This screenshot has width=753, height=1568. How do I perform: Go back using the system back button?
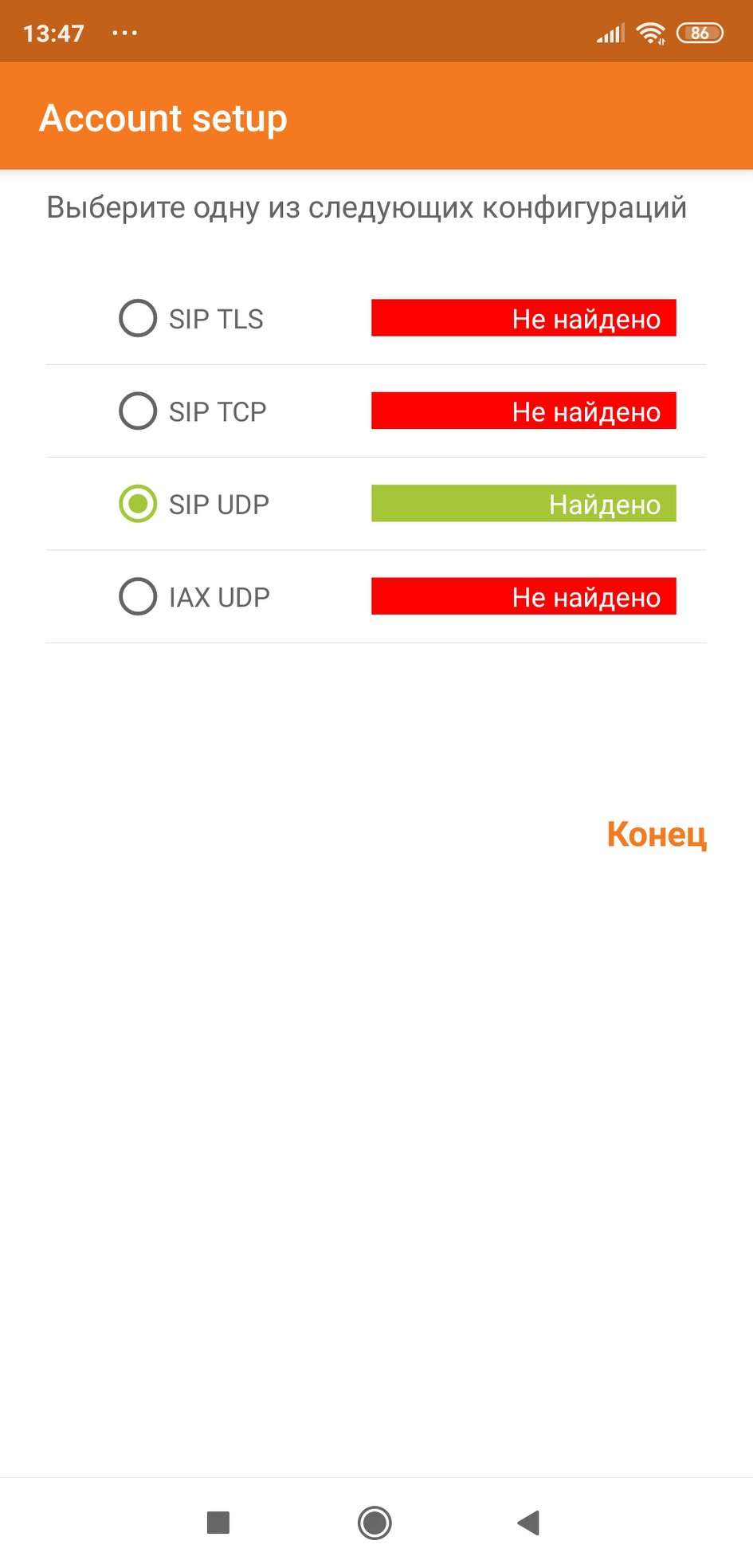tap(528, 1523)
